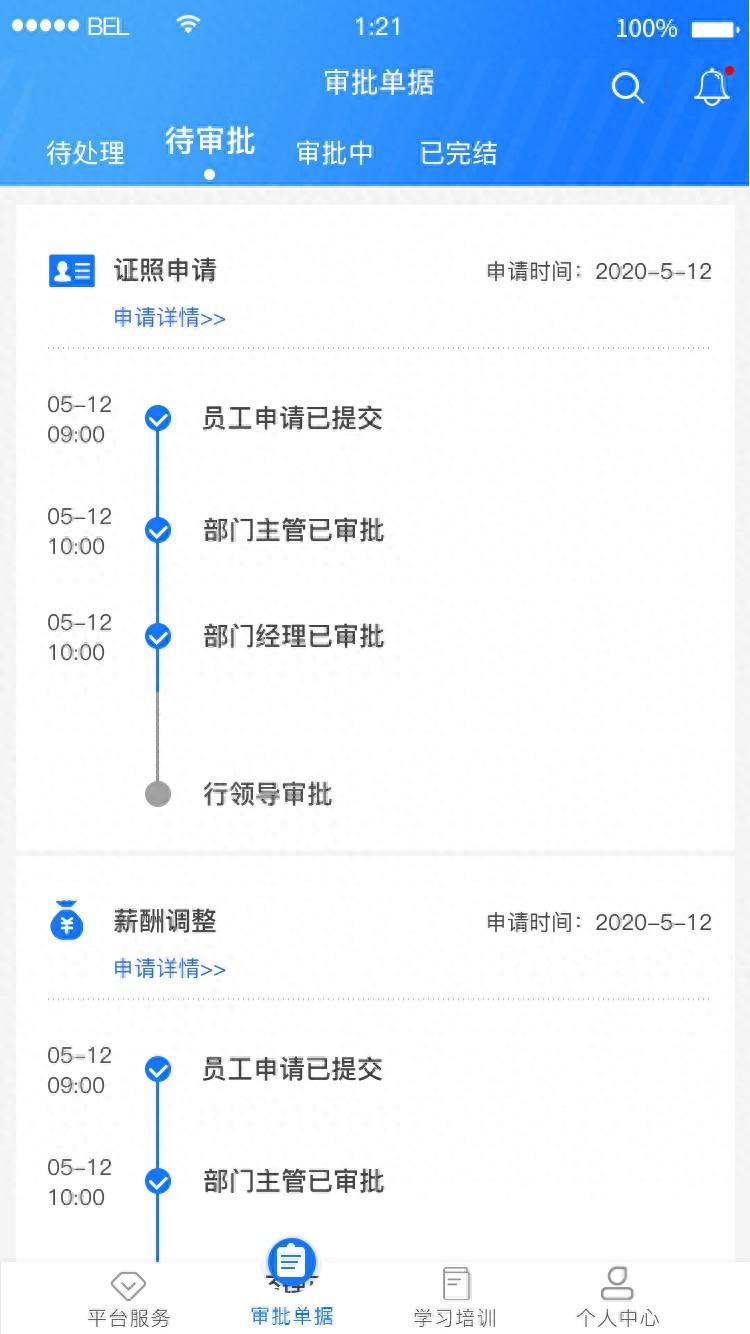Show the 已完结 tab
Image resolution: width=750 pixels, height=1334 pixels.
458,153
